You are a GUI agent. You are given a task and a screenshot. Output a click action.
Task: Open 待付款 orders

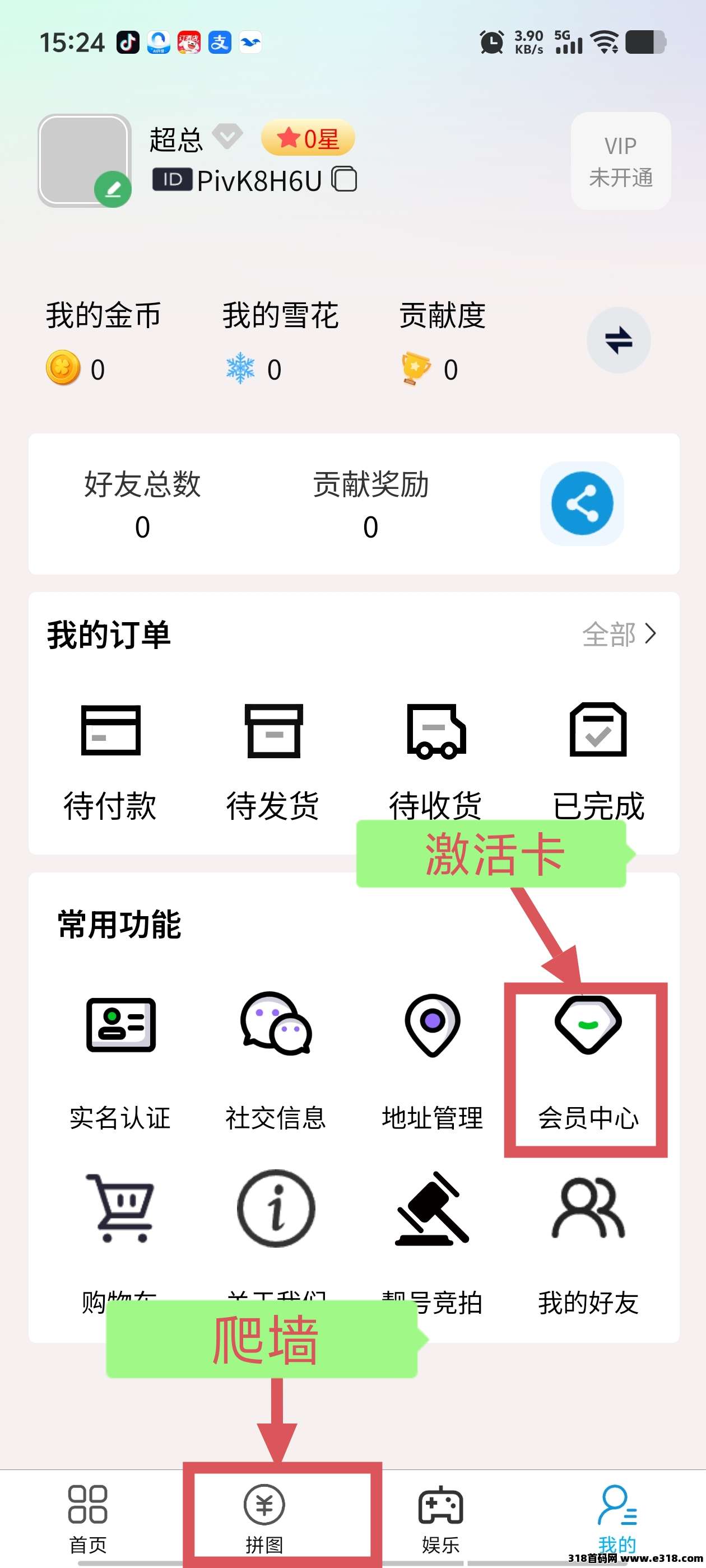(110, 761)
